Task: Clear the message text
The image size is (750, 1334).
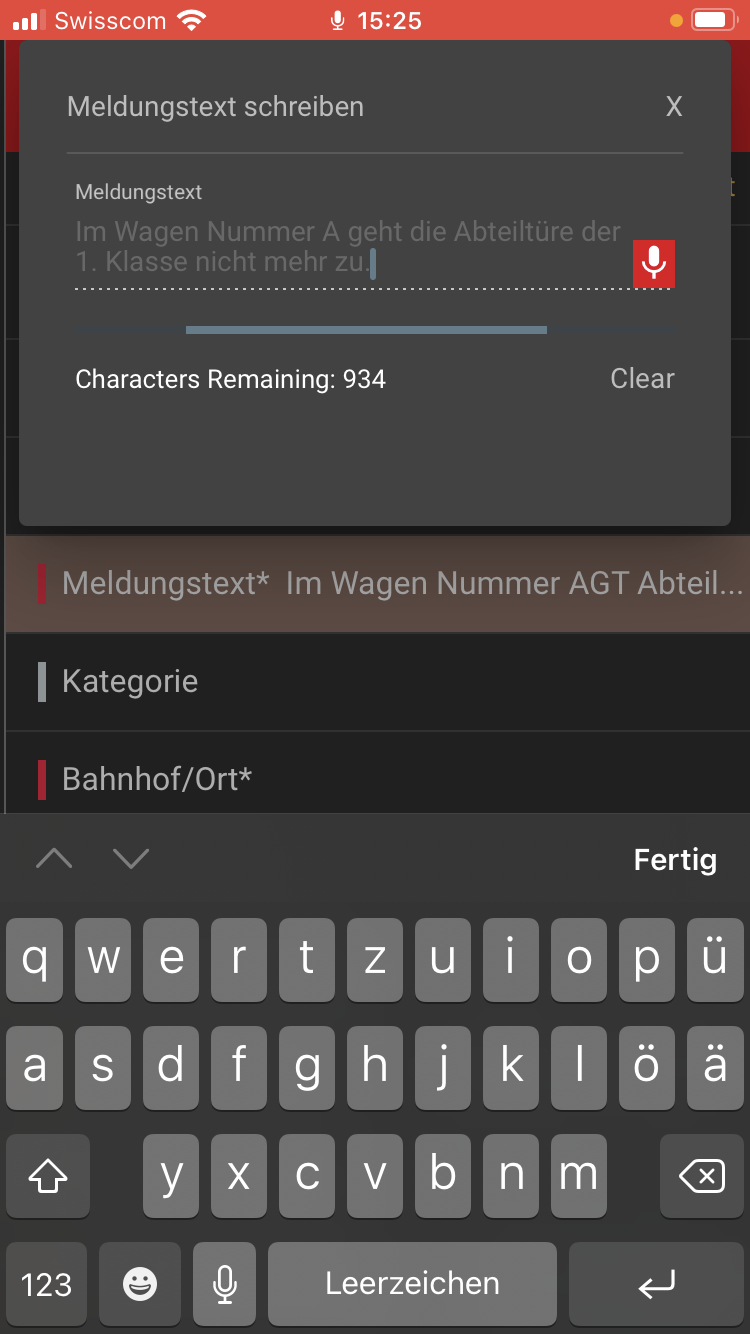Action: coord(642,379)
